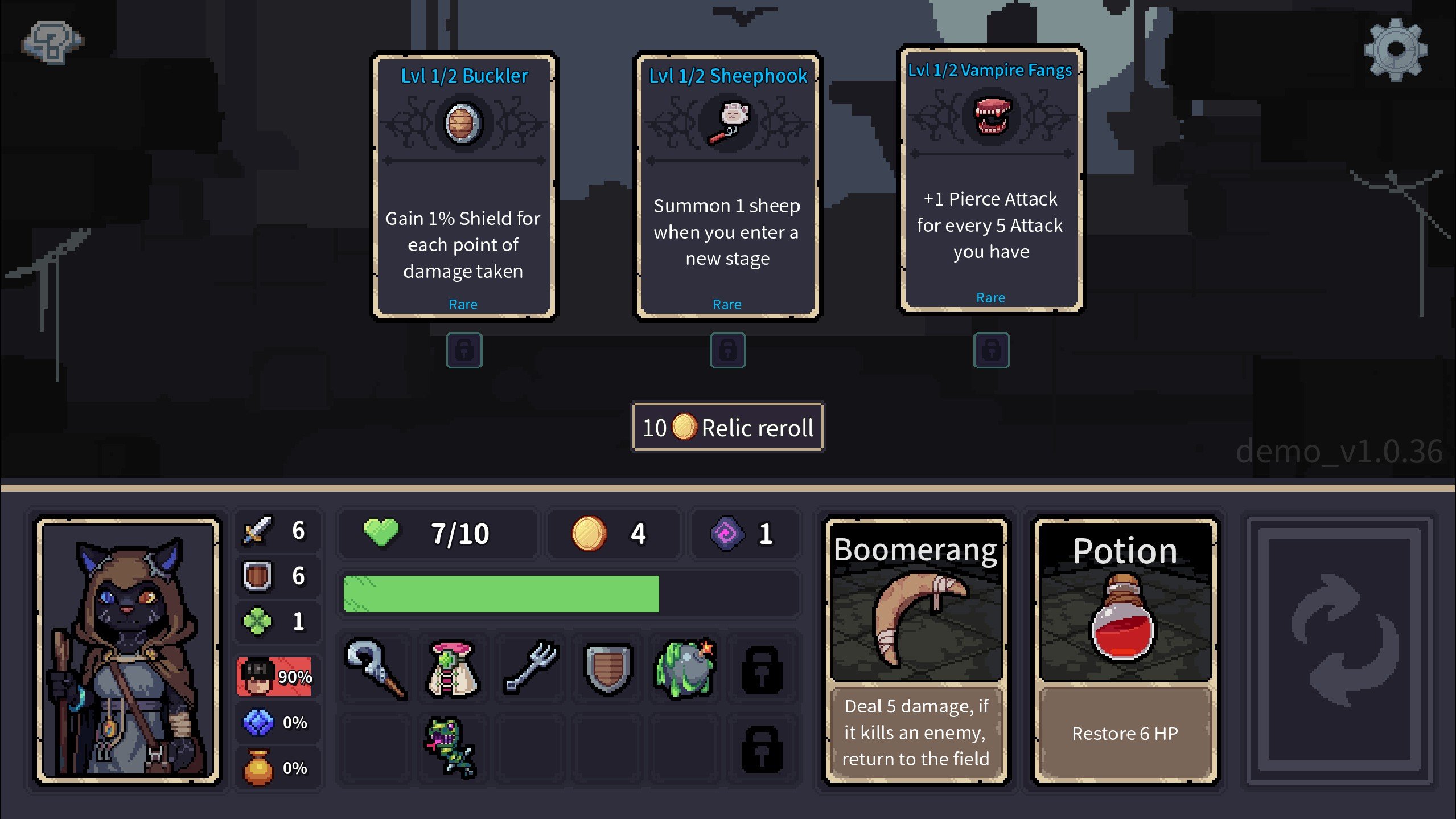1456x819 pixels.
Task: Open the help question mark icon
Action: tap(52, 42)
